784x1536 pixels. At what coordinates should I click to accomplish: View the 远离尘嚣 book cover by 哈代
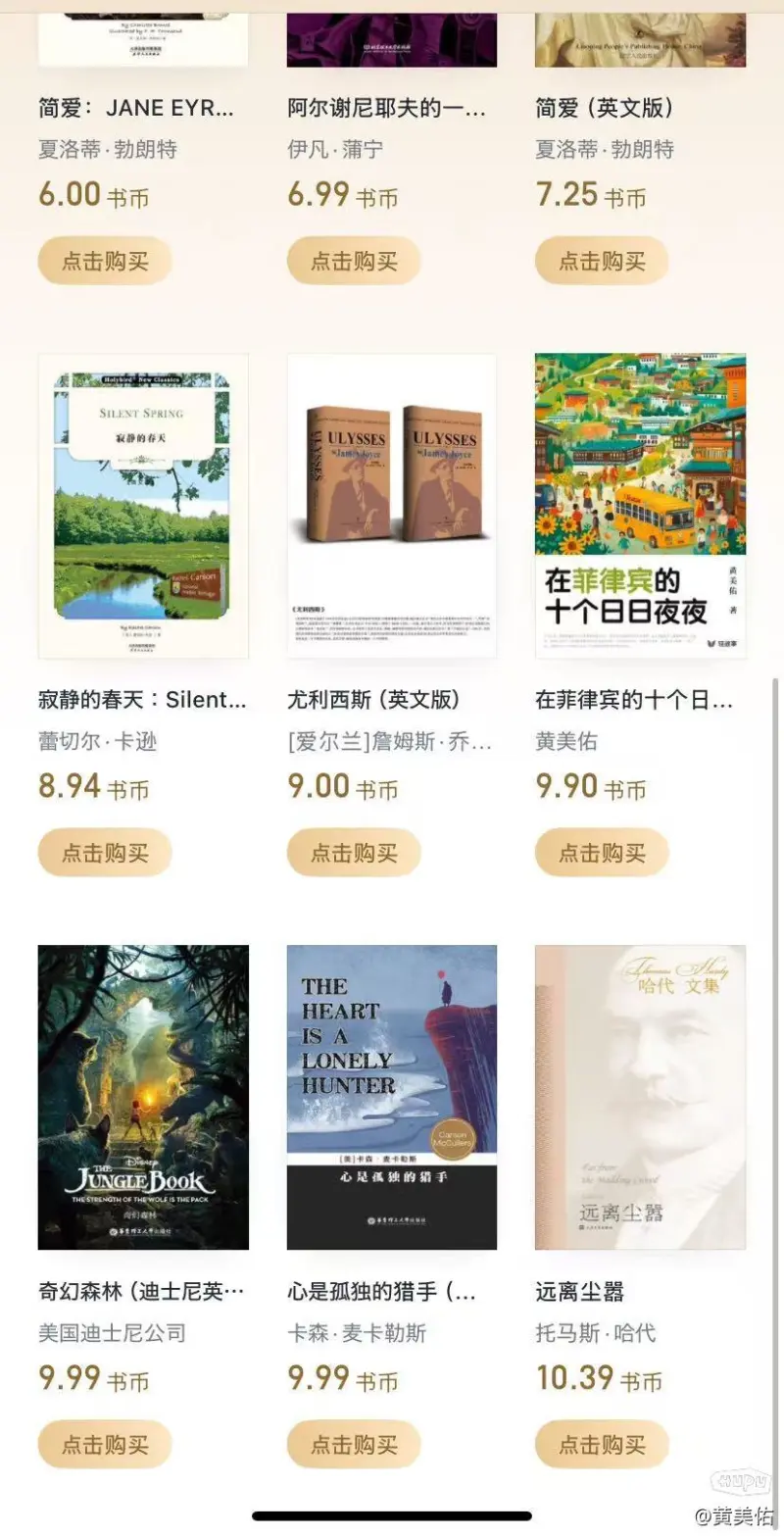[640, 1097]
